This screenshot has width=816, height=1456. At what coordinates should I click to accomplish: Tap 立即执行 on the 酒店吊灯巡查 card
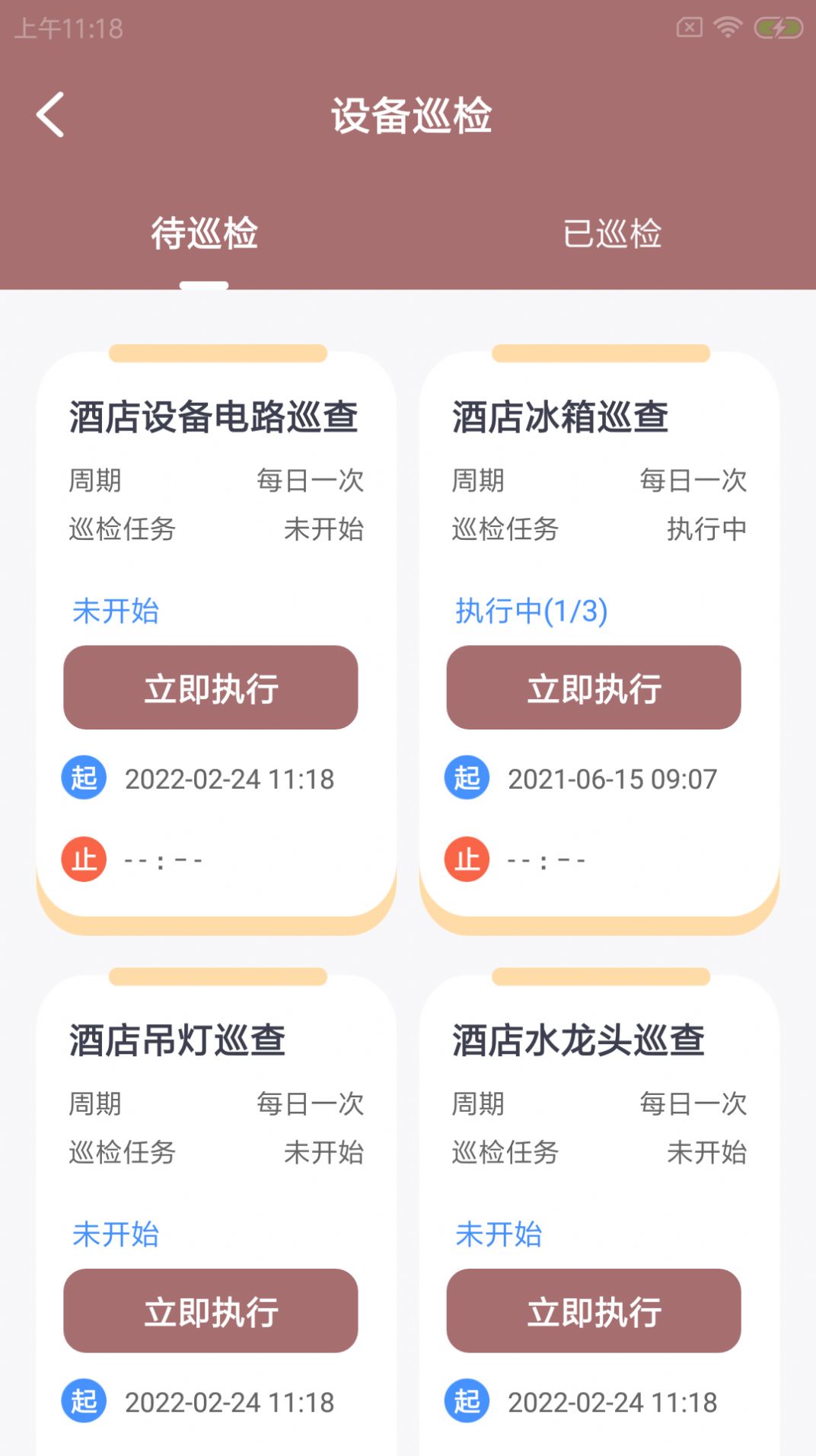click(211, 1311)
